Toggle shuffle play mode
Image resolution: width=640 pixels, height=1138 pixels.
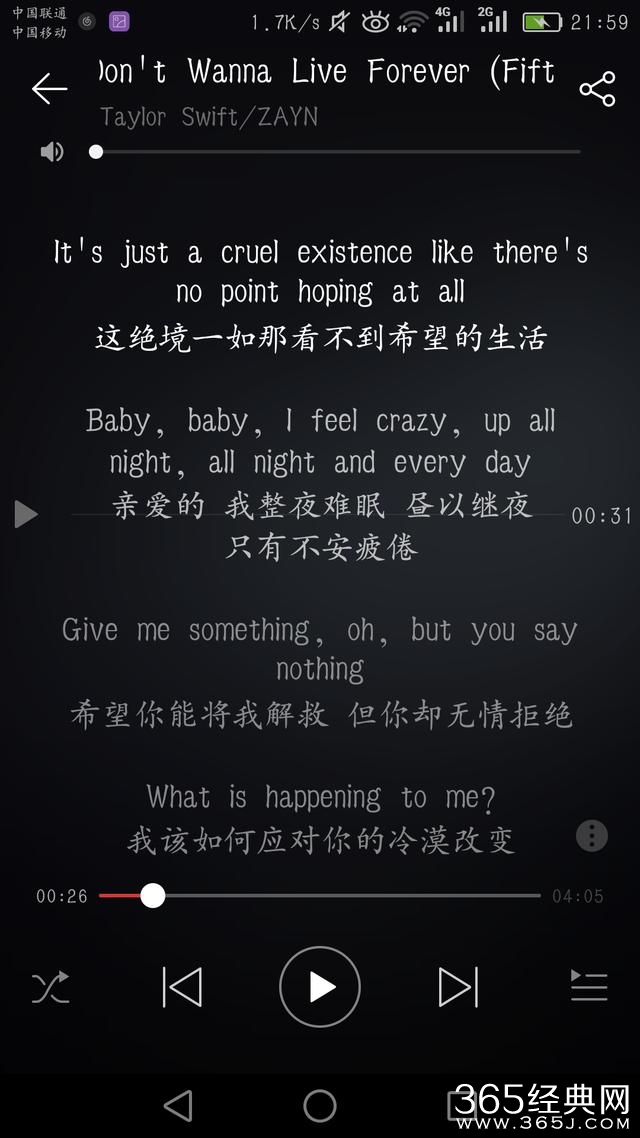[x=50, y=987]
